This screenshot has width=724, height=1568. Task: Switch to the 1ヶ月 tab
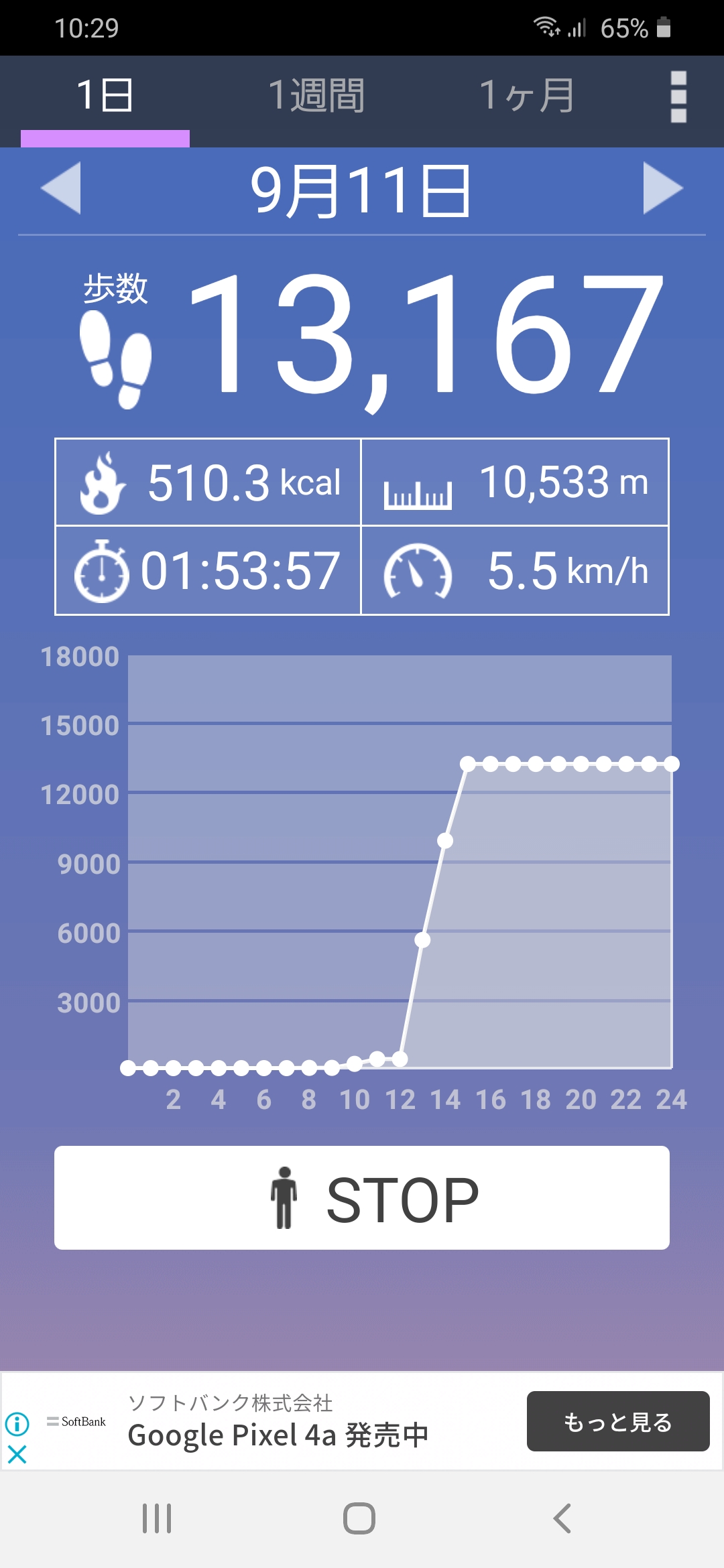point(527,96)
